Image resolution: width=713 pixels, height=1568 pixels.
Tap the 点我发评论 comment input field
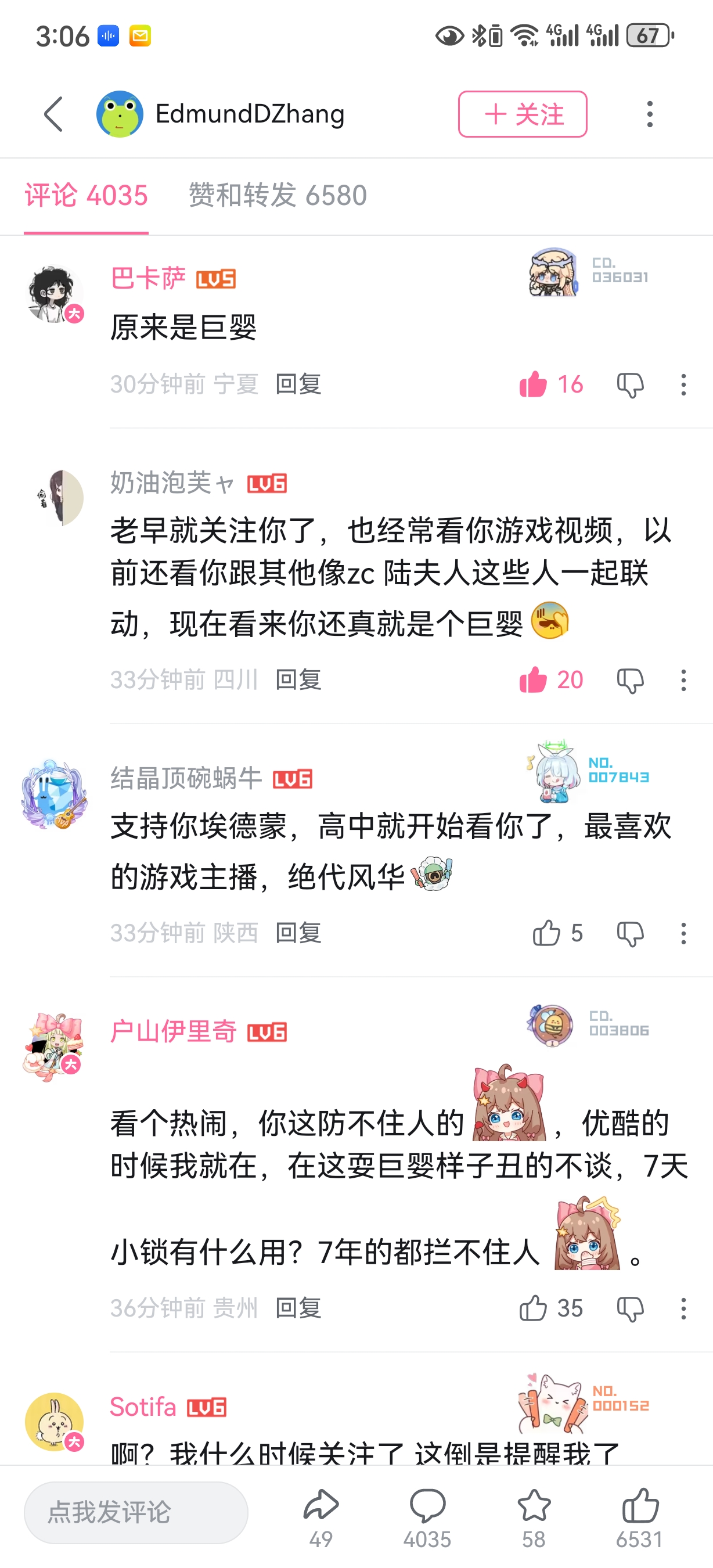[136, 1513]
